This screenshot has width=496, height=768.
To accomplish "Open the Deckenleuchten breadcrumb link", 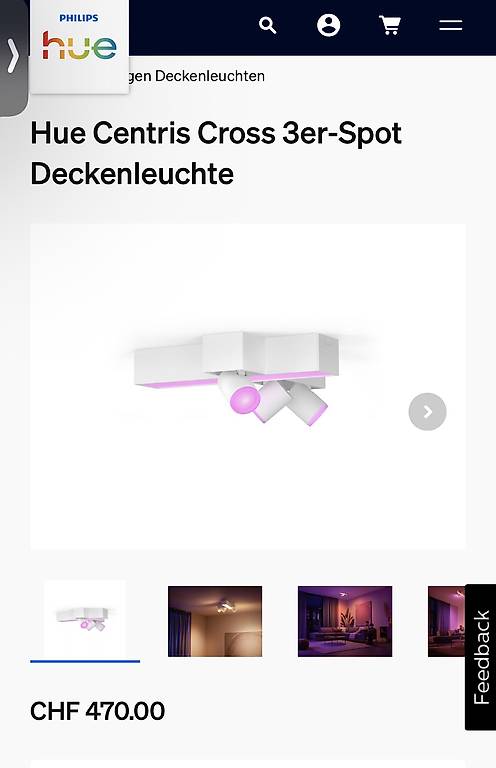I will point(210,76).
